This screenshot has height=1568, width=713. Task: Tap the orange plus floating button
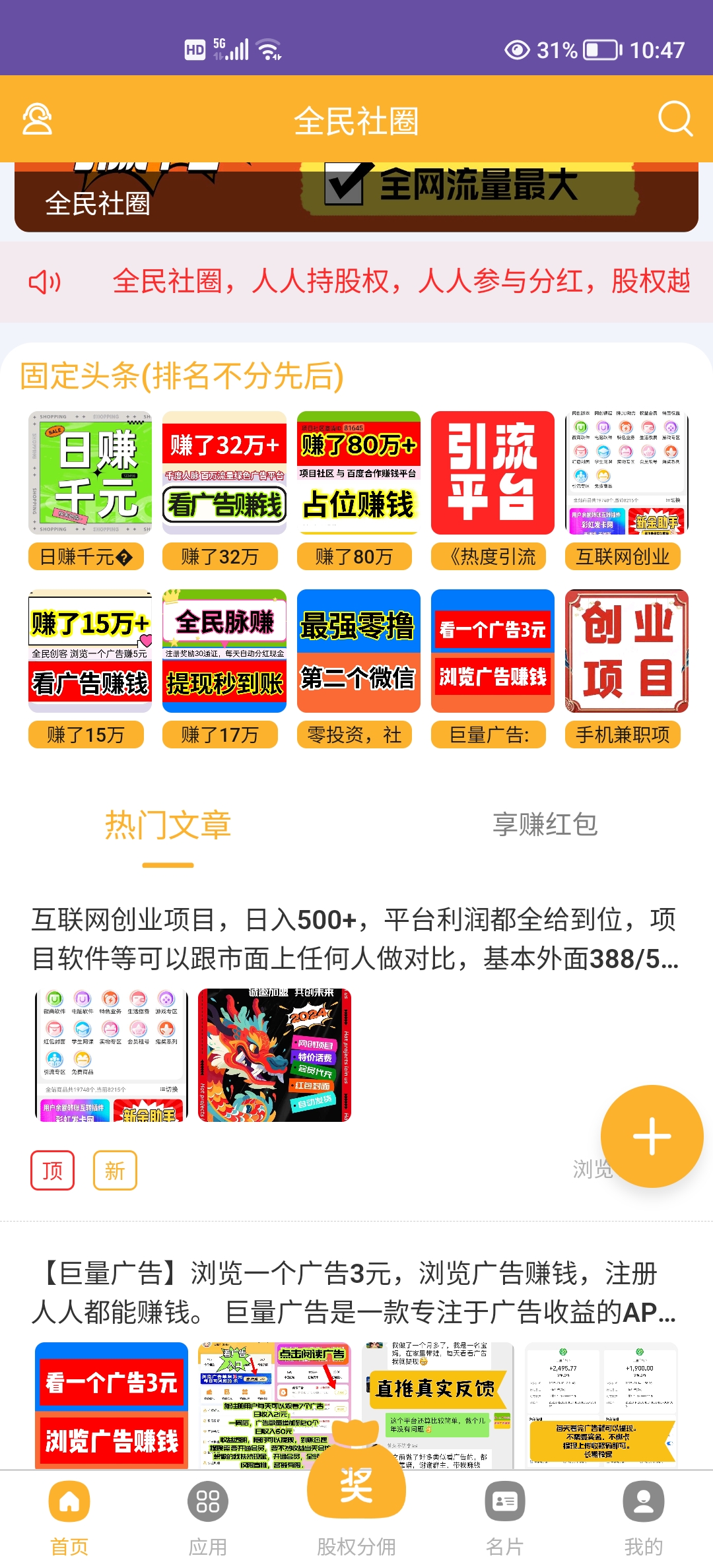click(x=652, y=1136)
